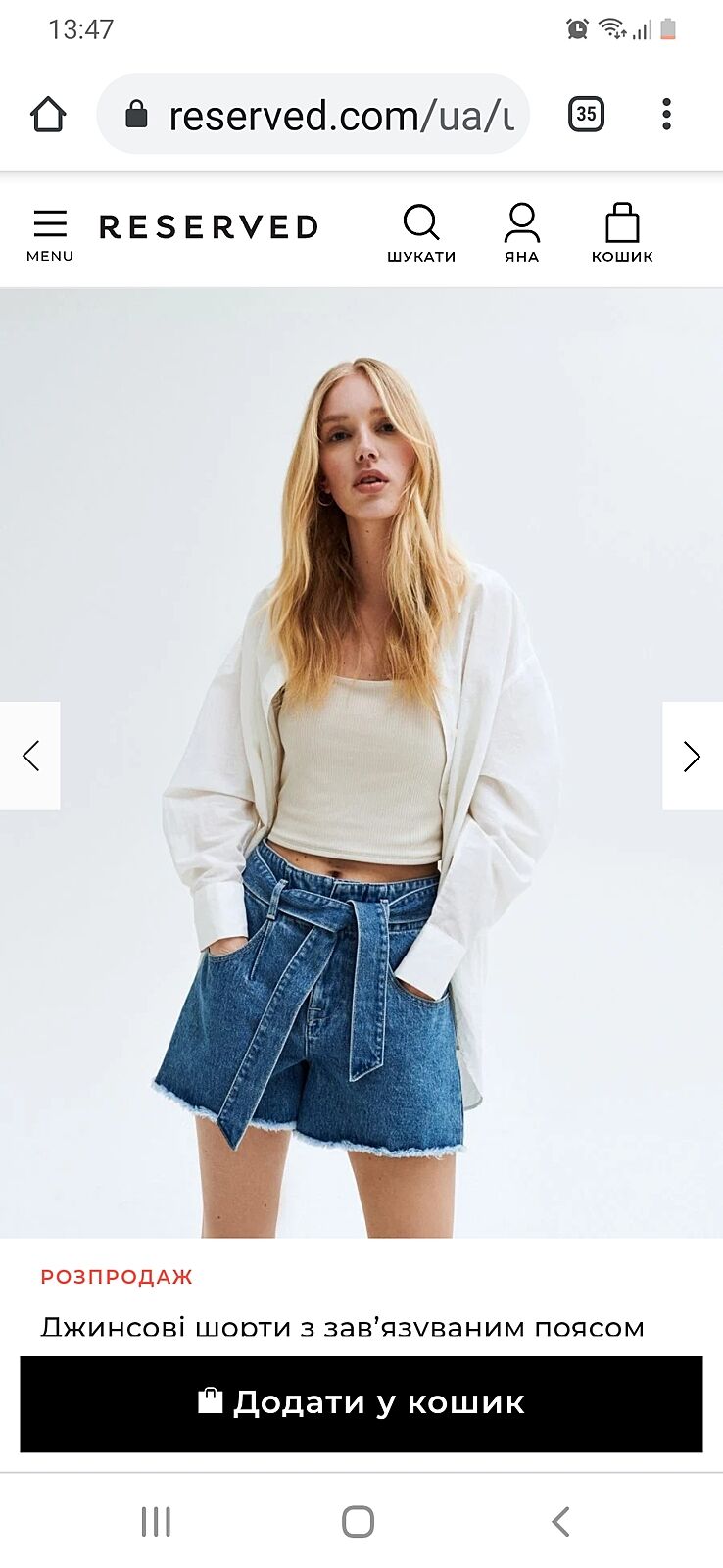The width and height of the screenshot is (723, 1568).
Task: Open recent apps from navigation bar
Action: point(156,1521)
